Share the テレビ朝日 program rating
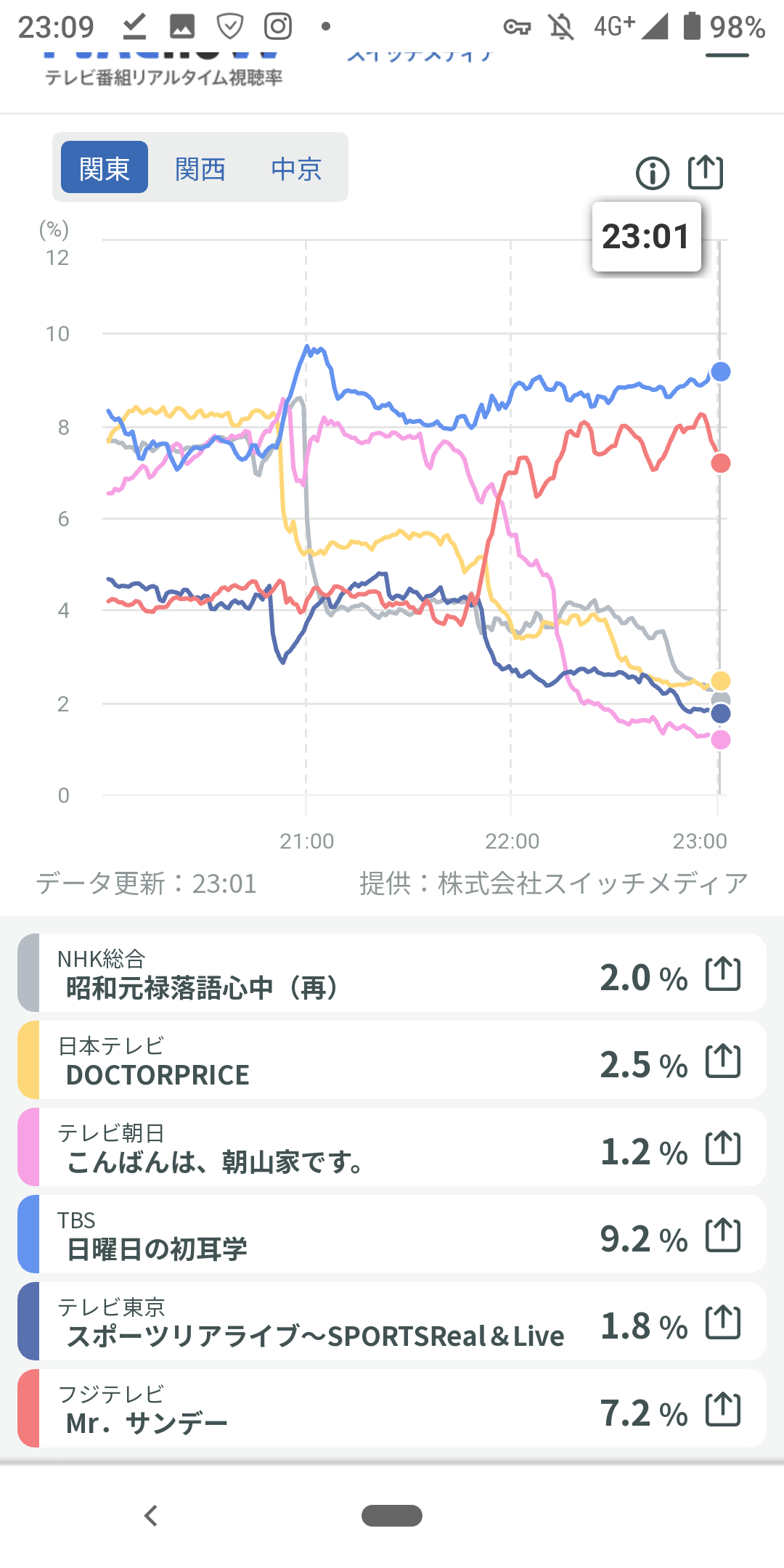This screenshot has width=784, height=1568. point(723,1148)
